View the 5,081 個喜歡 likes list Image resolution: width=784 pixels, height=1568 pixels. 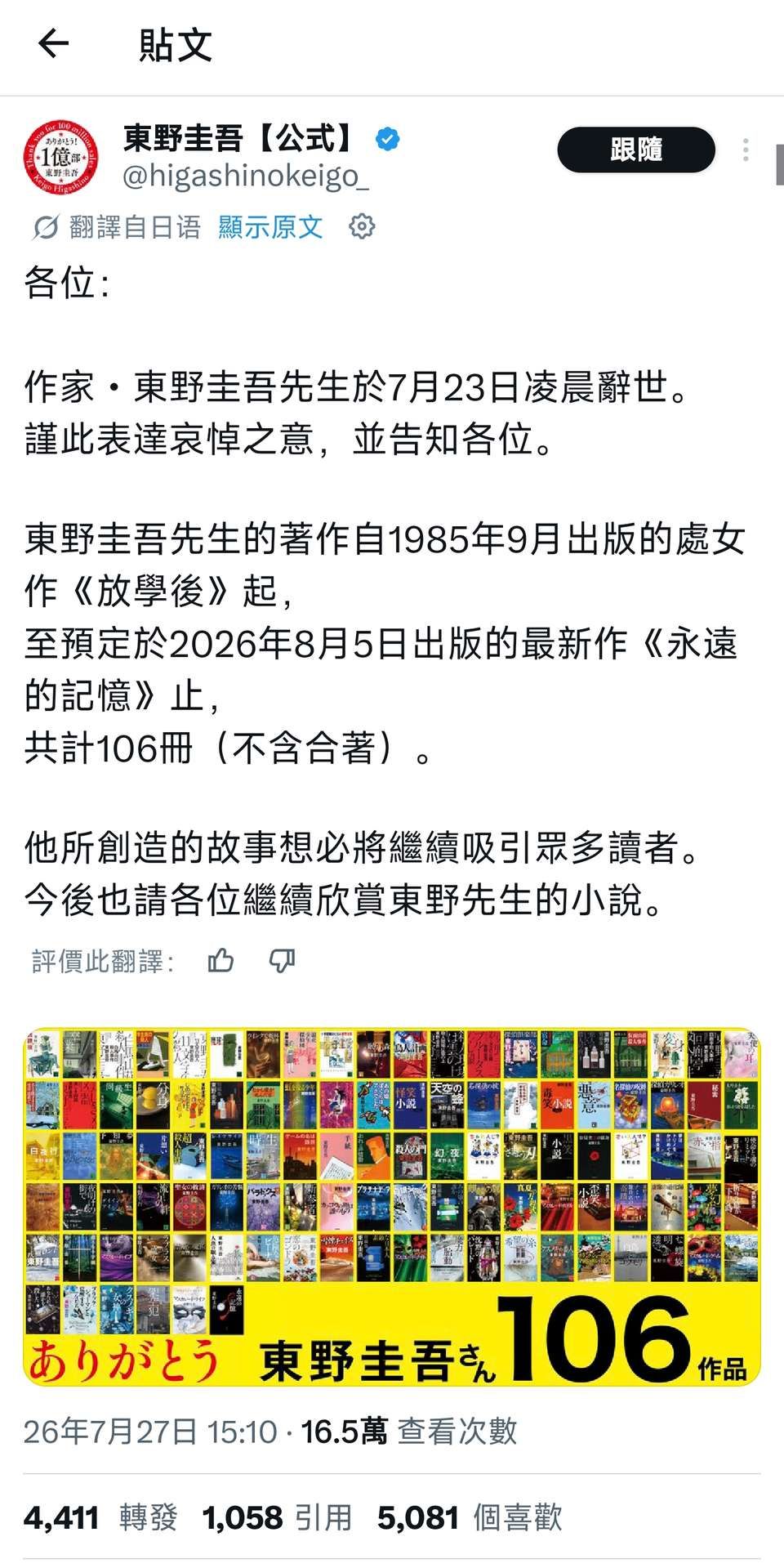pyautogui.click(x=470, y=1518)
